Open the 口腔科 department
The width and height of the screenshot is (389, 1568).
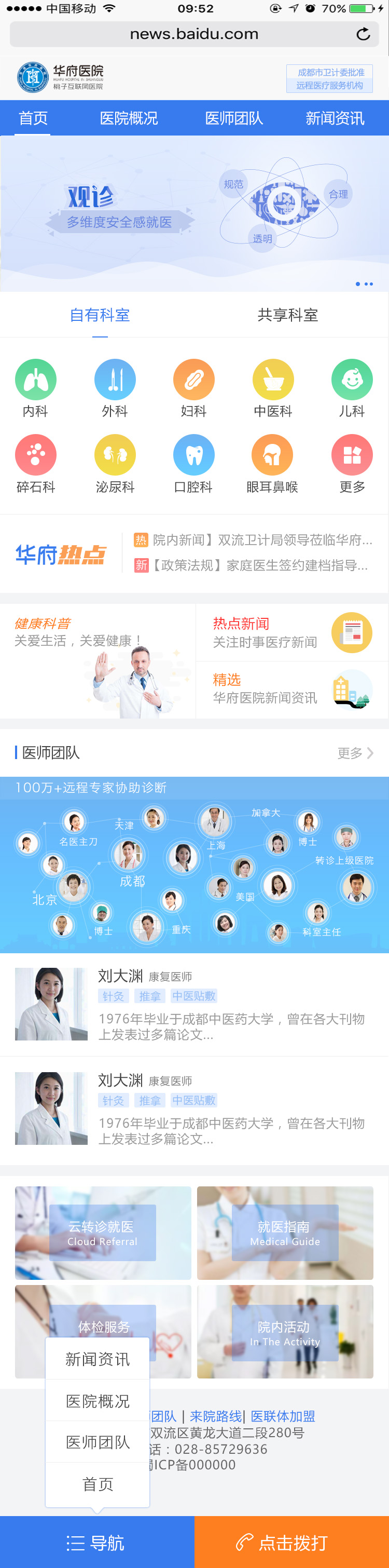[193, 464]
